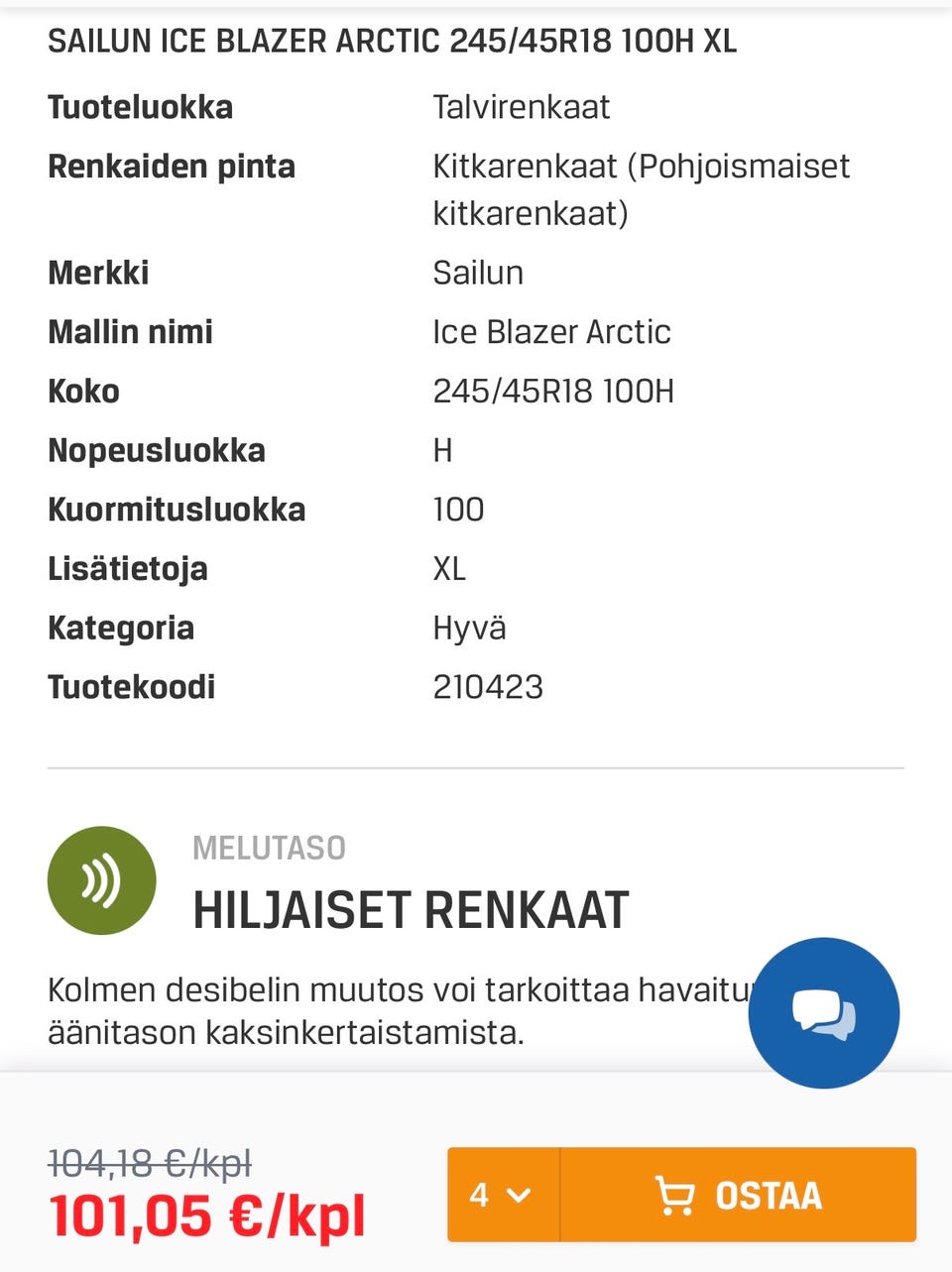
Task: Expand the quantity selector chevron
Action: (x=518, y=1196)
